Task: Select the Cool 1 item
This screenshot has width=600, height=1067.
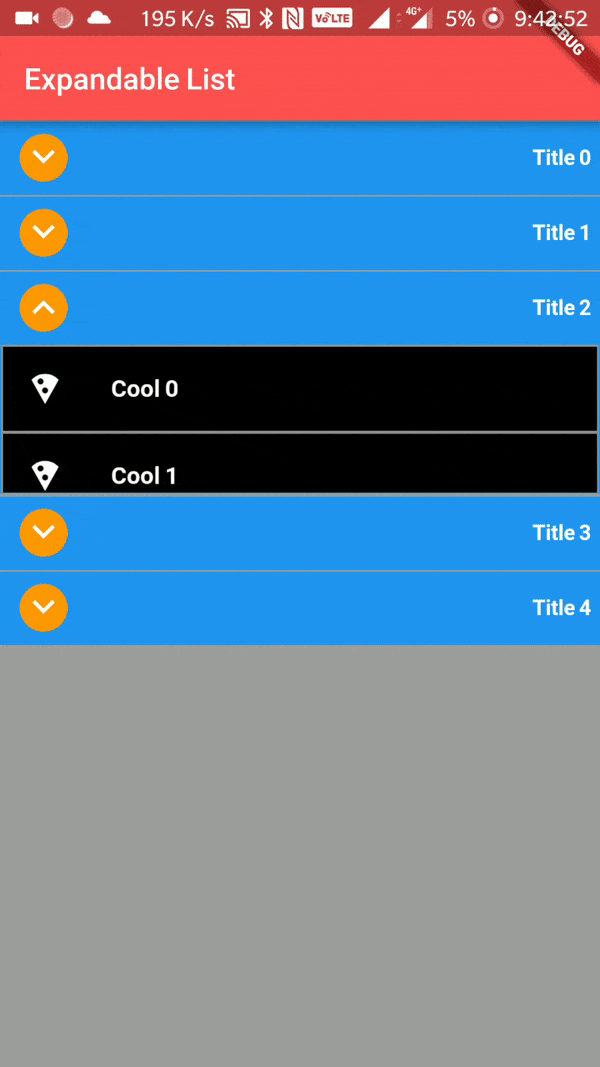Action: click(x=144, y=473)
